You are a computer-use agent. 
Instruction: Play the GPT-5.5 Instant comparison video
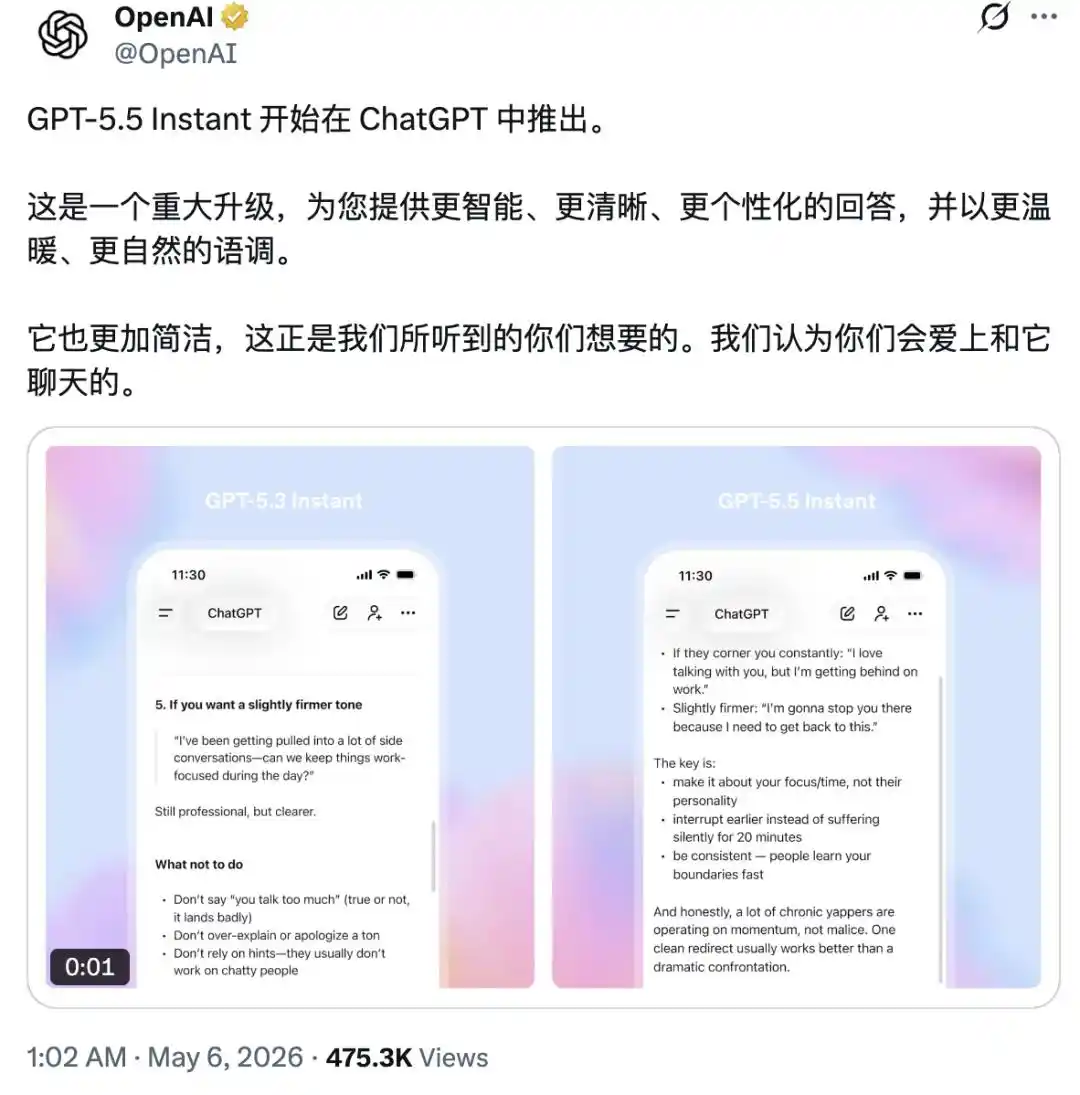pos(543,717)
